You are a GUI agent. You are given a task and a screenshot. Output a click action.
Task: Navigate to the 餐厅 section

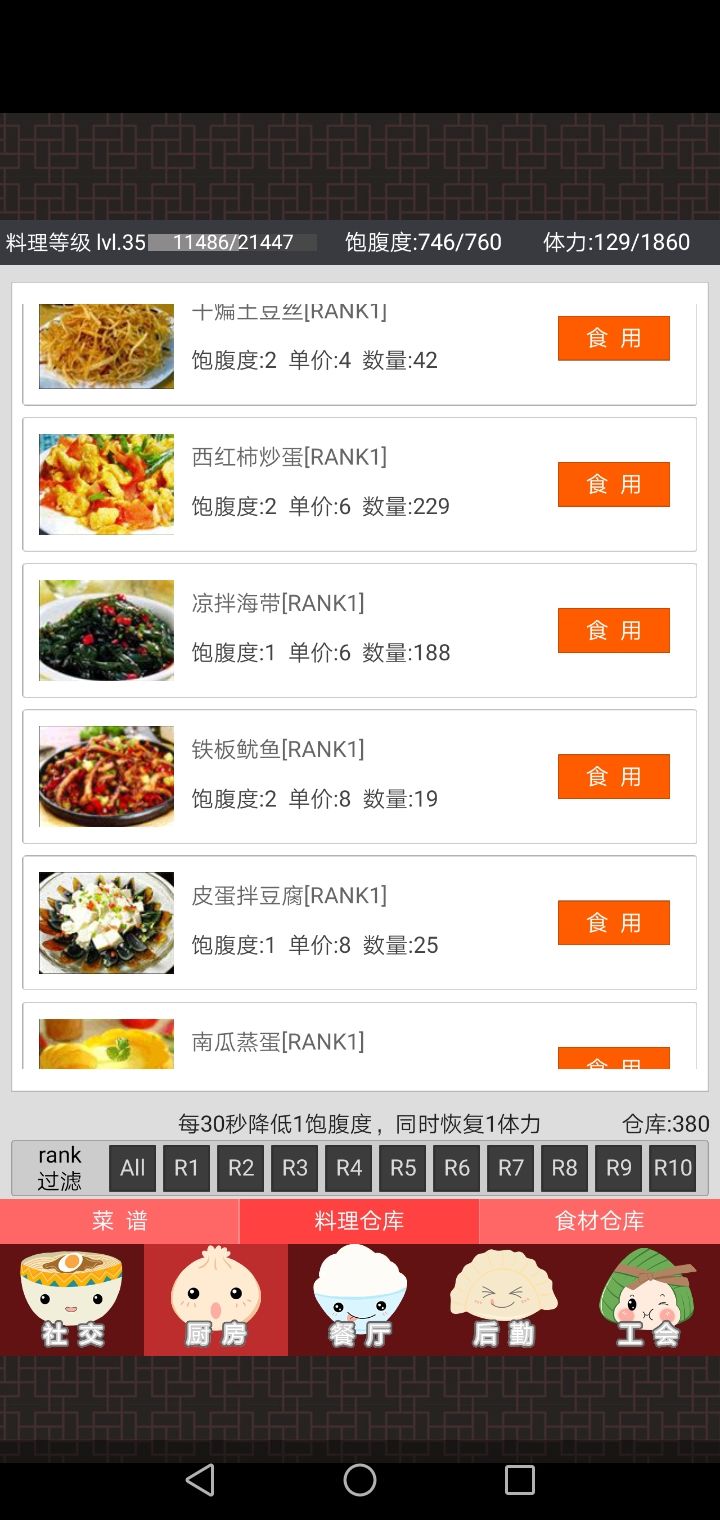pyautogui.click(x=360, y=1299)
